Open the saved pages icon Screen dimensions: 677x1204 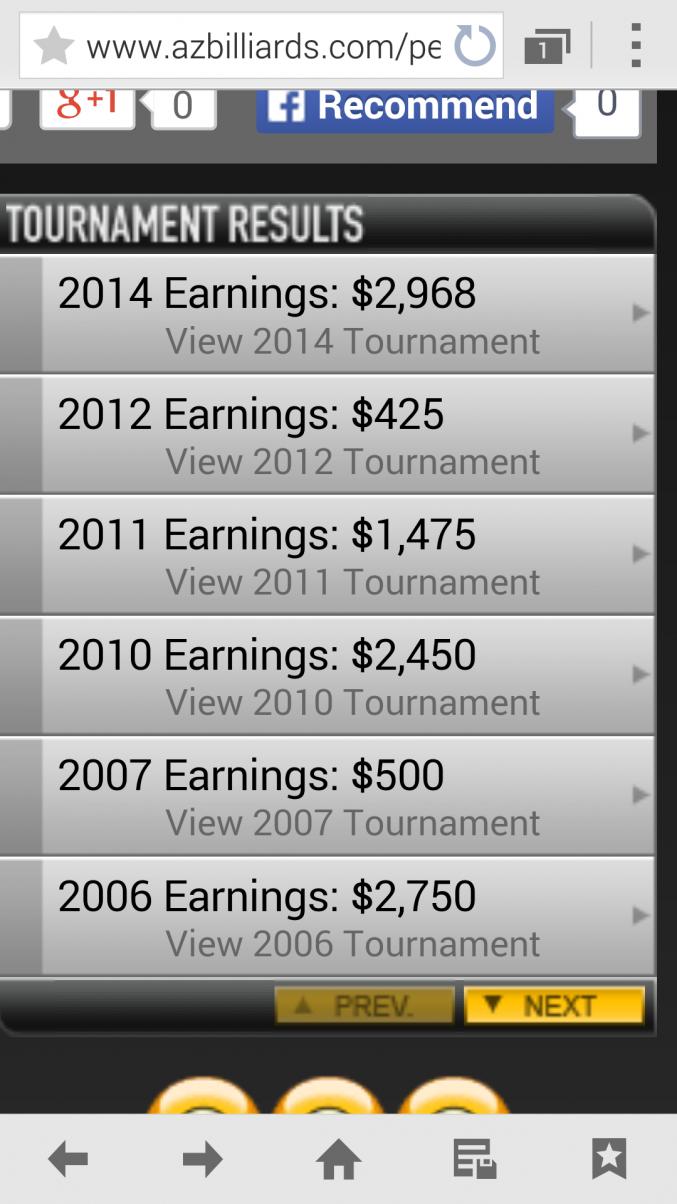(x=474, y=1160)
